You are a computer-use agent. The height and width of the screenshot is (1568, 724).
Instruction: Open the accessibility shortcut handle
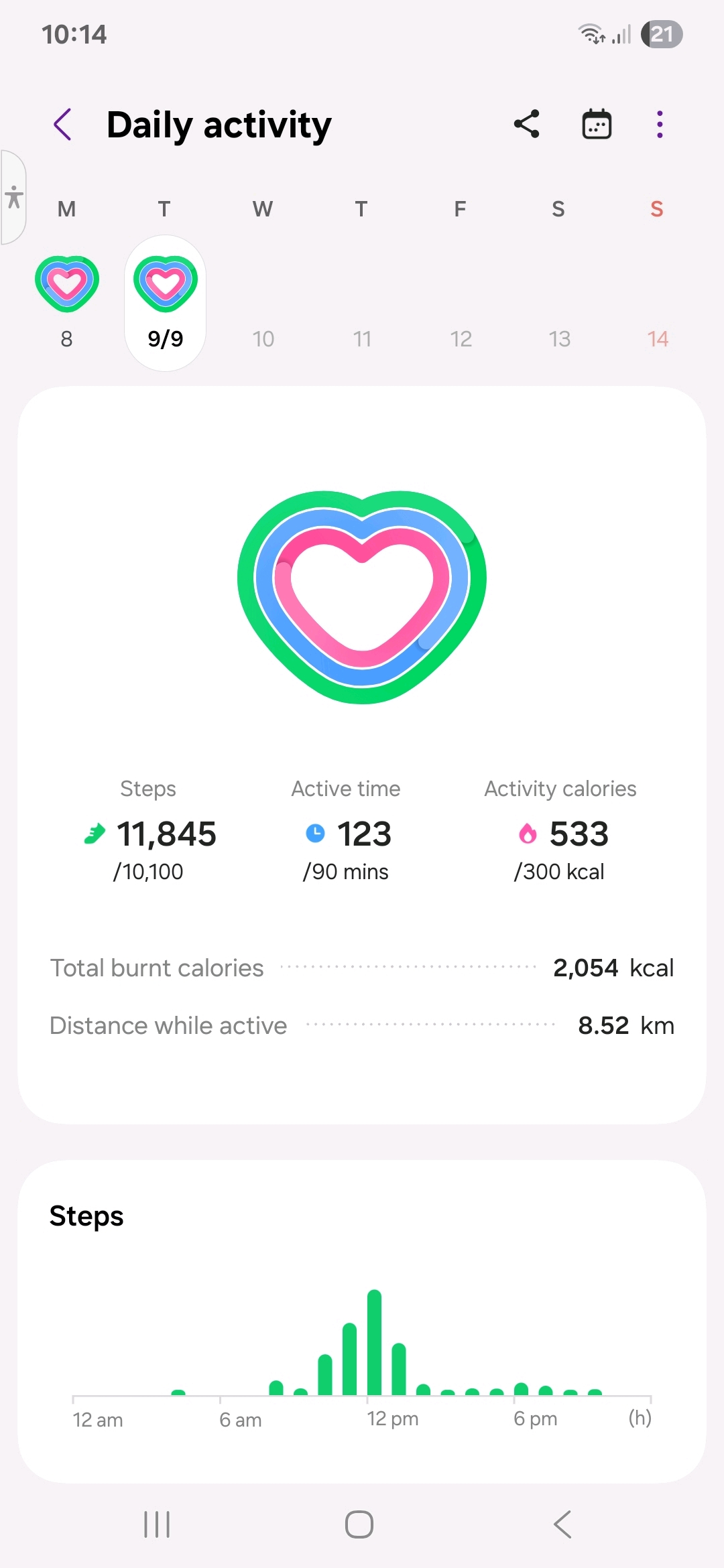tap(13, 198)
